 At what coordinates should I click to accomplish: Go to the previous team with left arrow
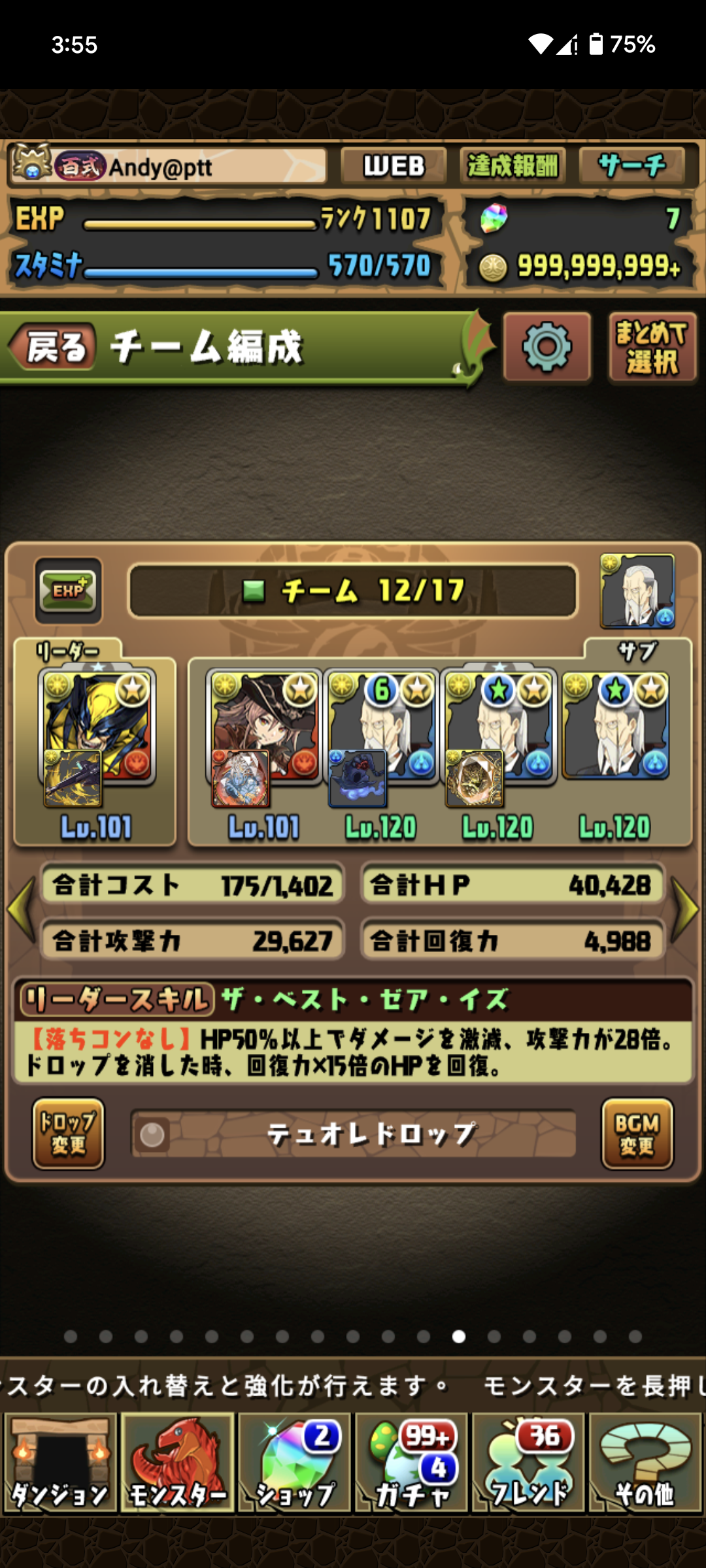(21, 909)
